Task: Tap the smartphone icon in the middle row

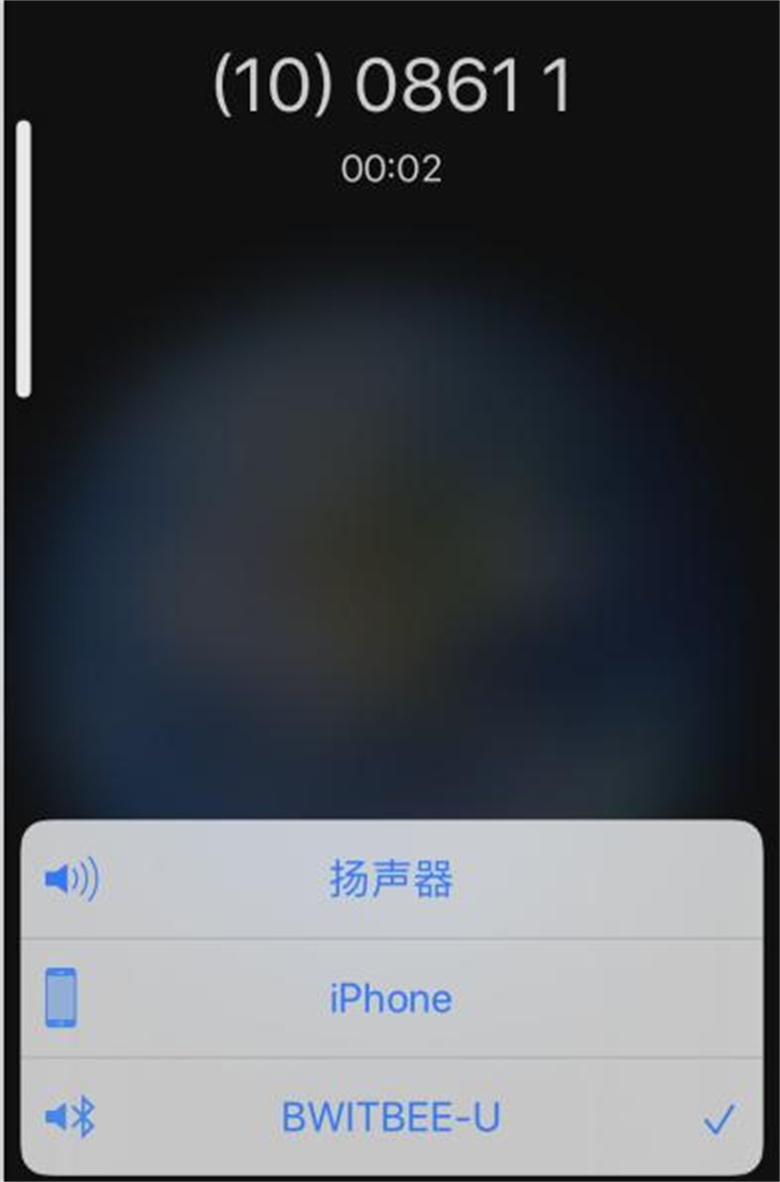Action: (x=62, y=998)
